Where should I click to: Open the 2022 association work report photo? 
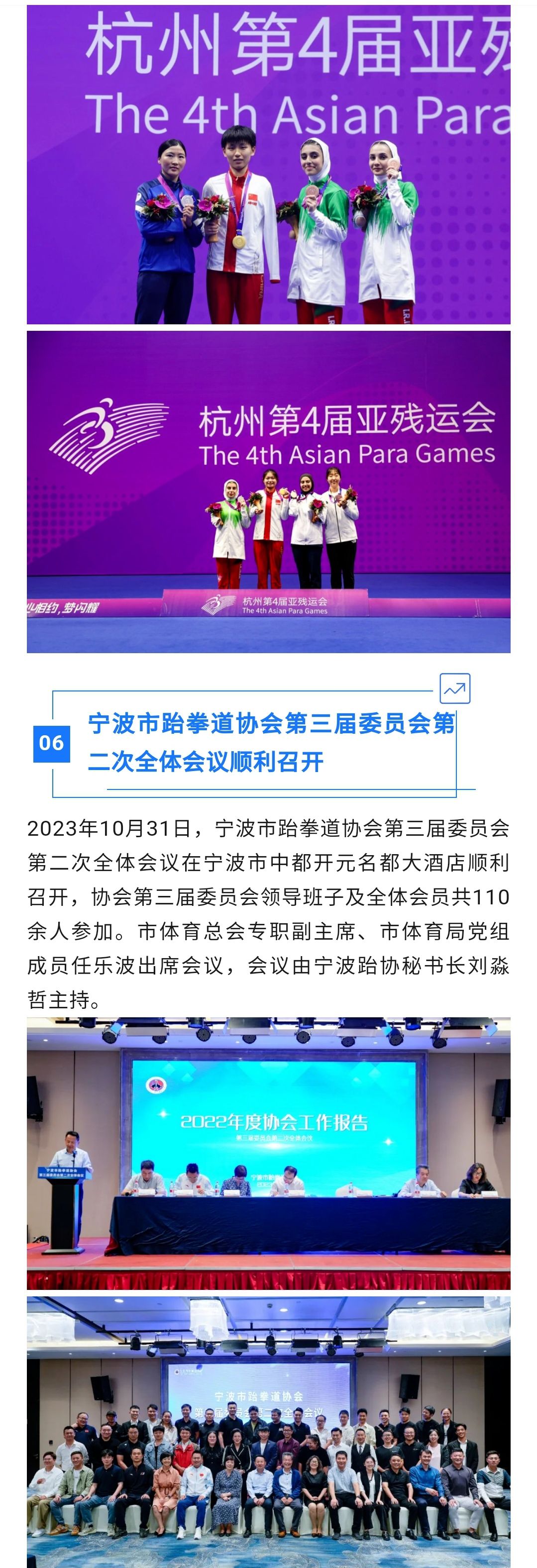[x=268, y=1152]
